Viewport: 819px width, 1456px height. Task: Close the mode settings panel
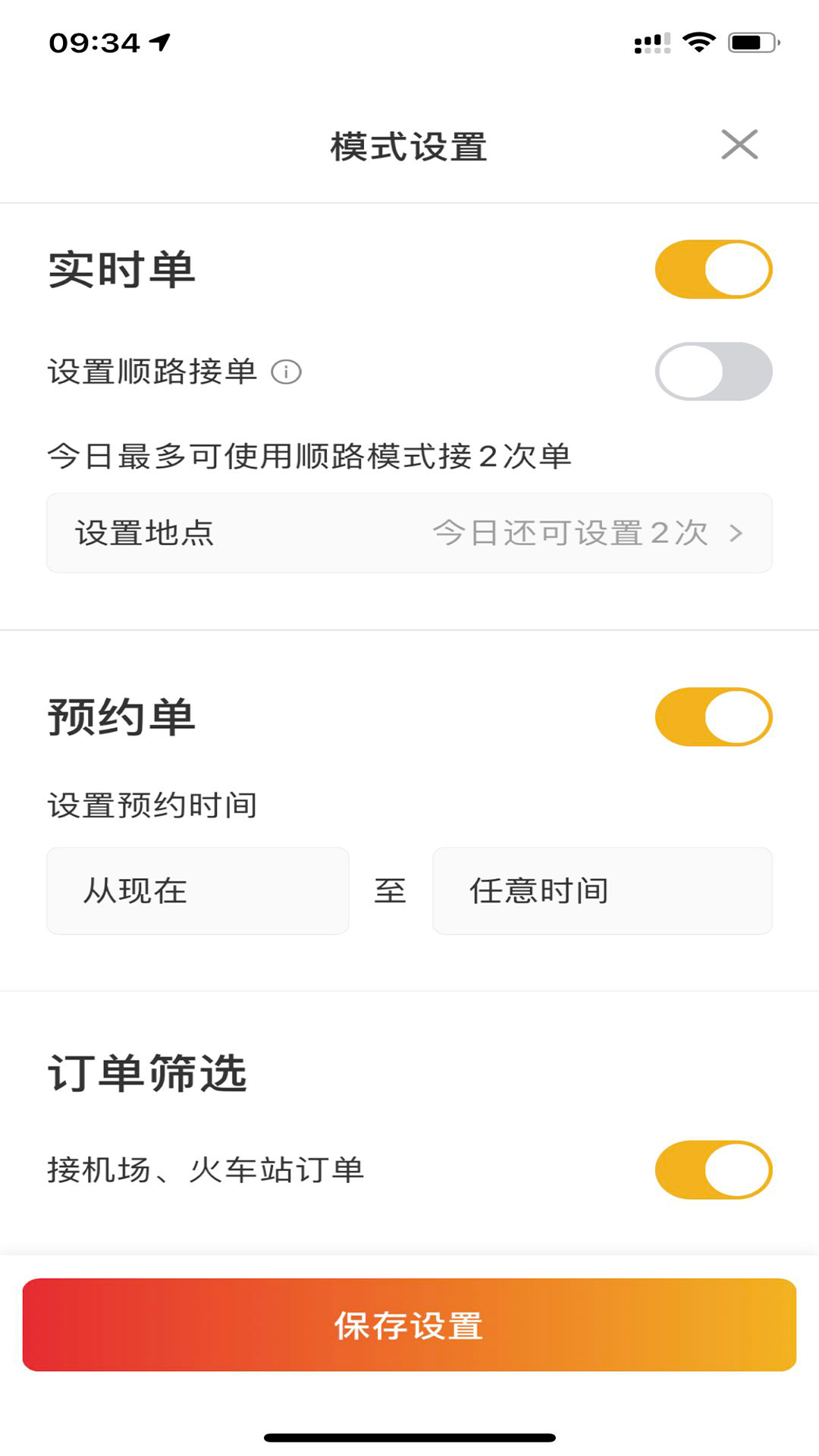point(739,145)
